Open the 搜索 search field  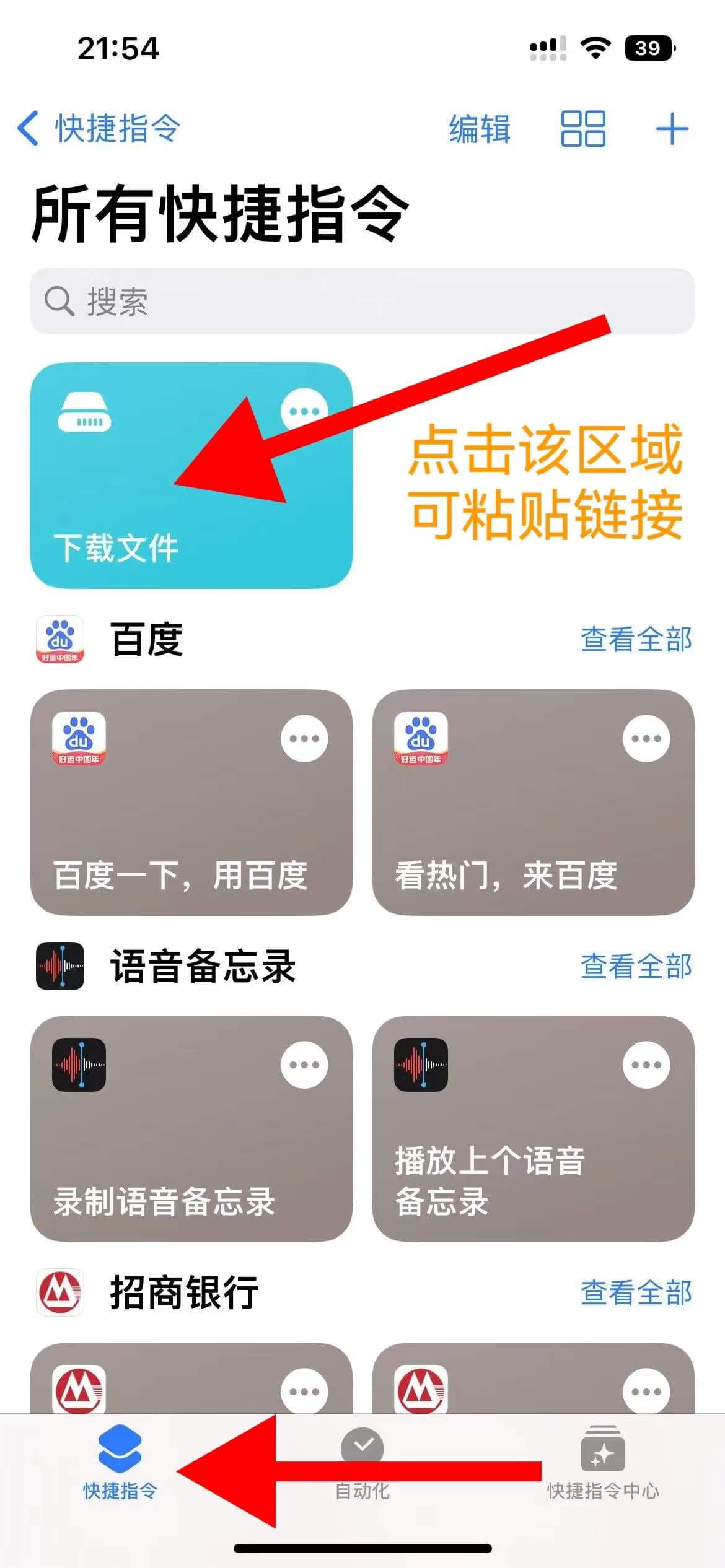click(x=362, y=302)
